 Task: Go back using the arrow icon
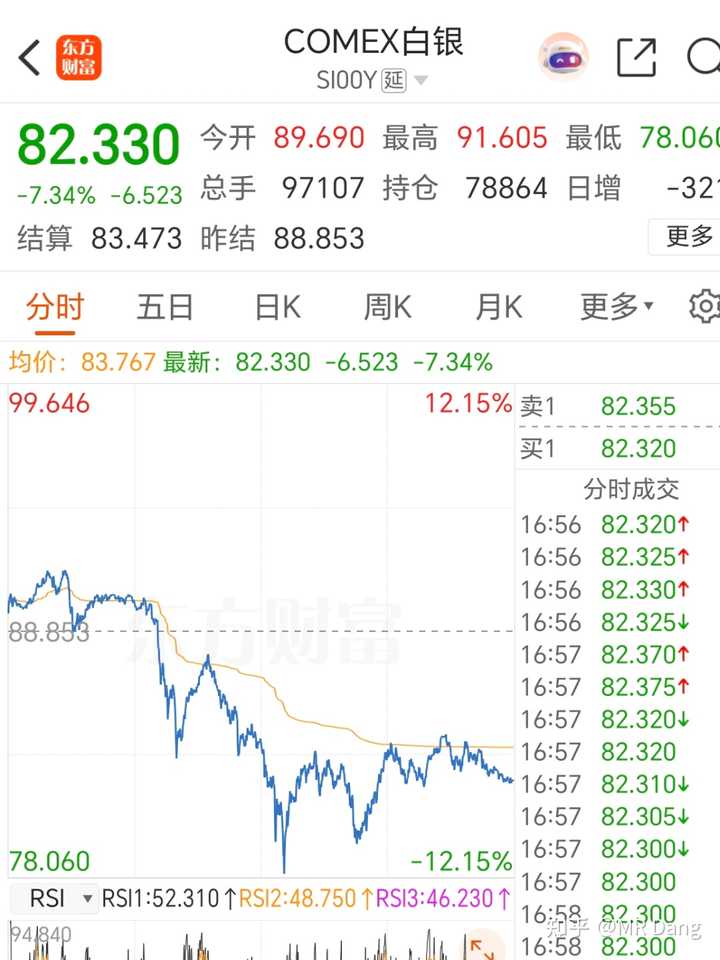point(30,58)
